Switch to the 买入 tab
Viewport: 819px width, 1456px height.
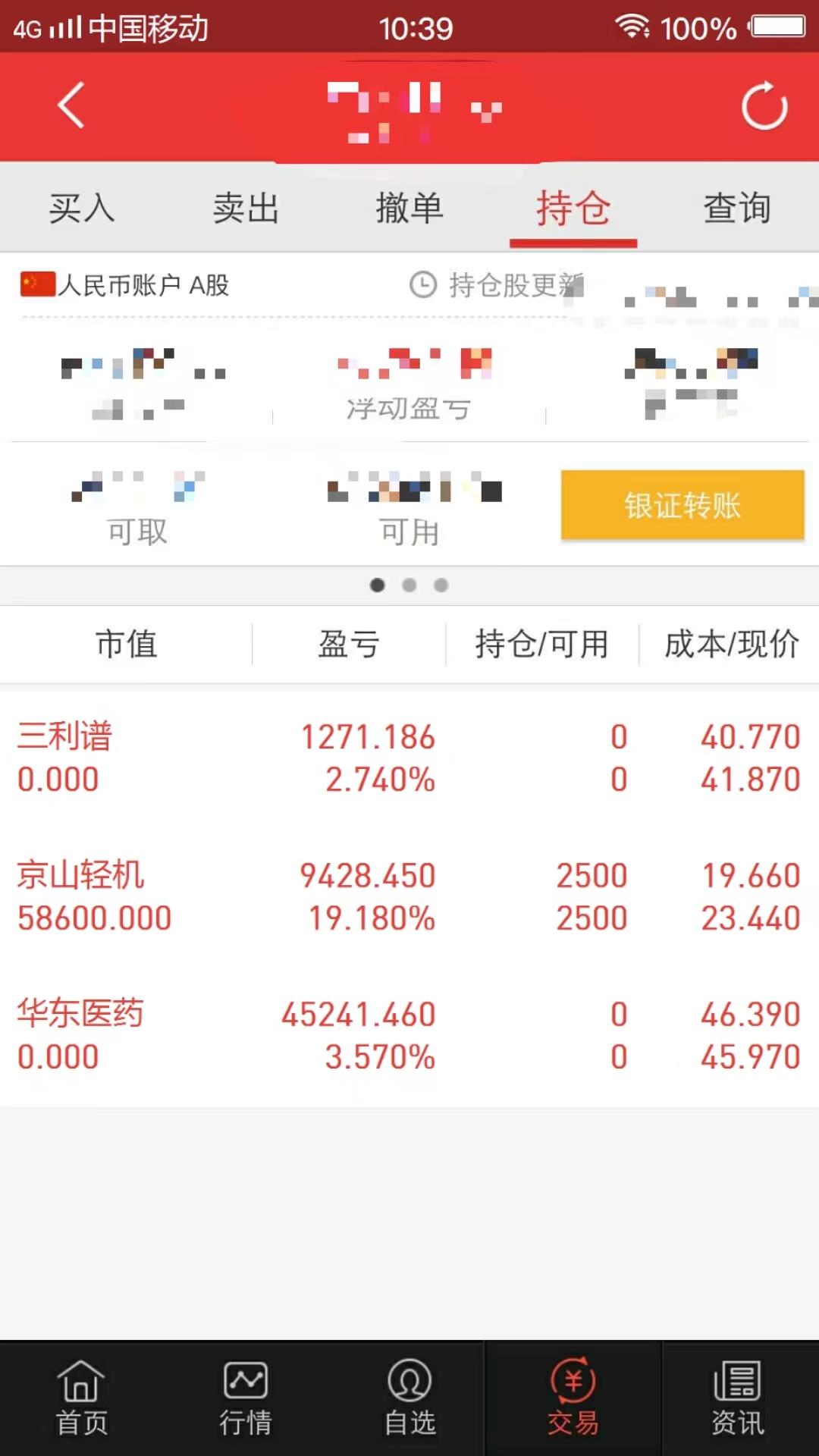coord(82,208)
